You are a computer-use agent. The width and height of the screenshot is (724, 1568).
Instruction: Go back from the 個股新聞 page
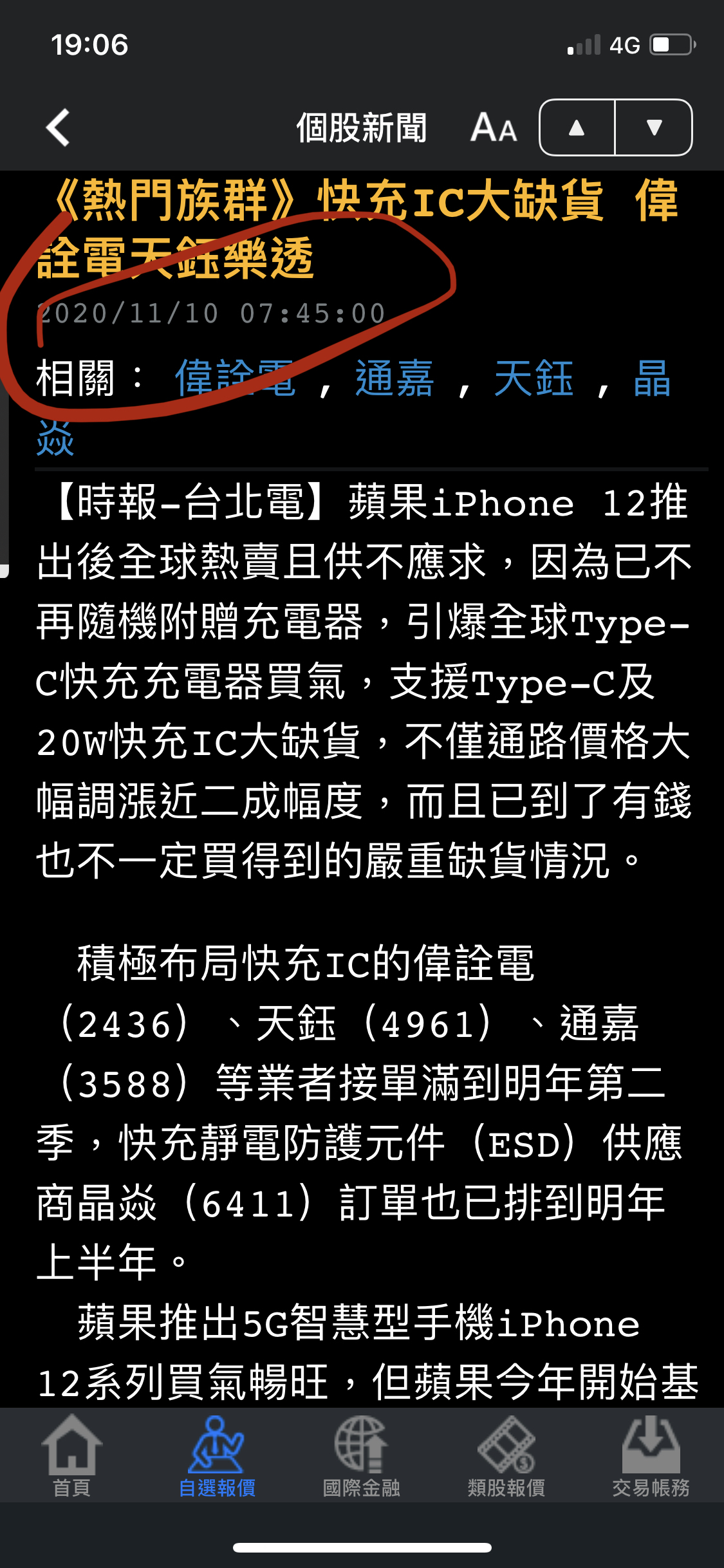58,127
